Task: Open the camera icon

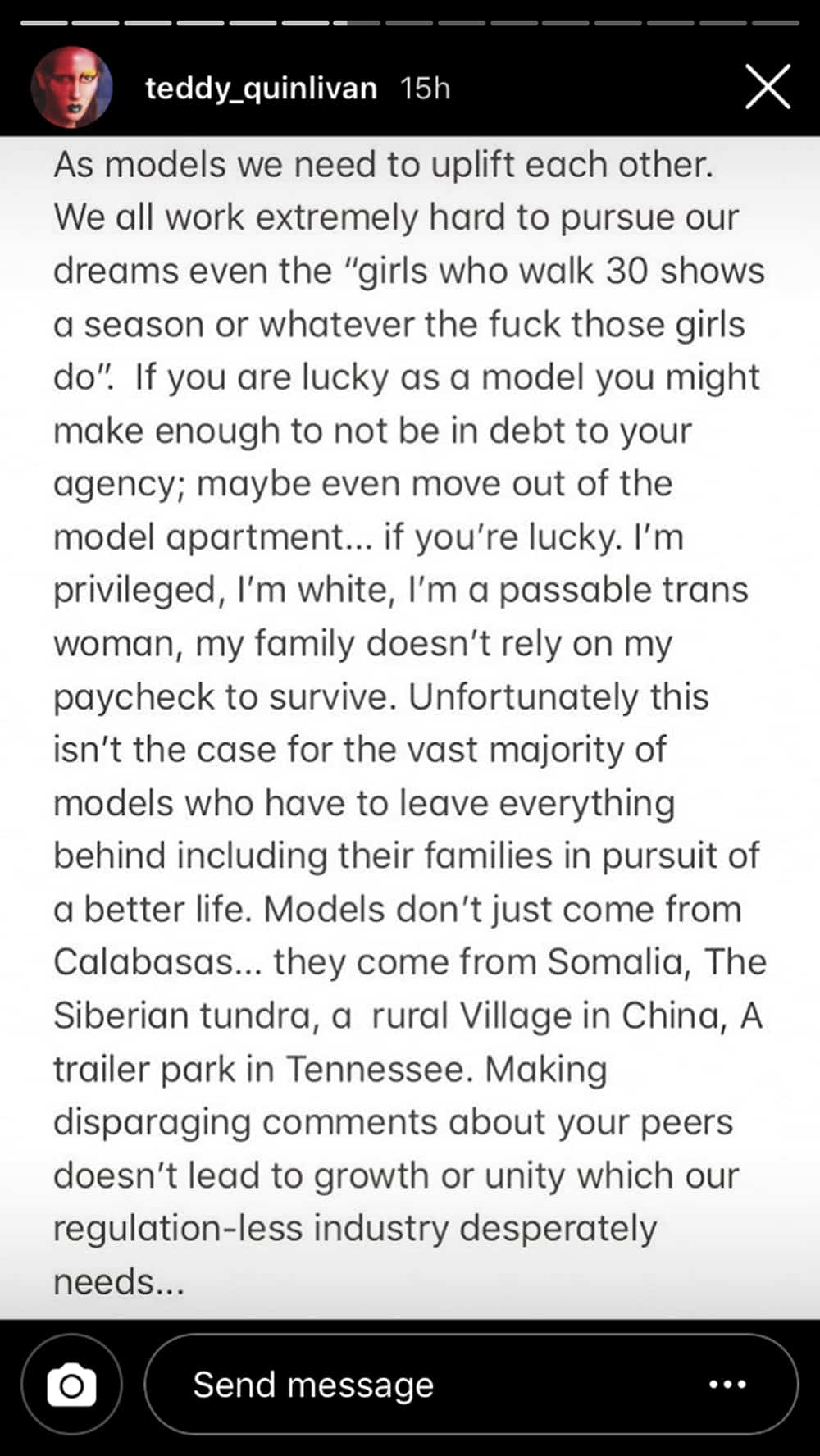Action: coord(71,1385)
